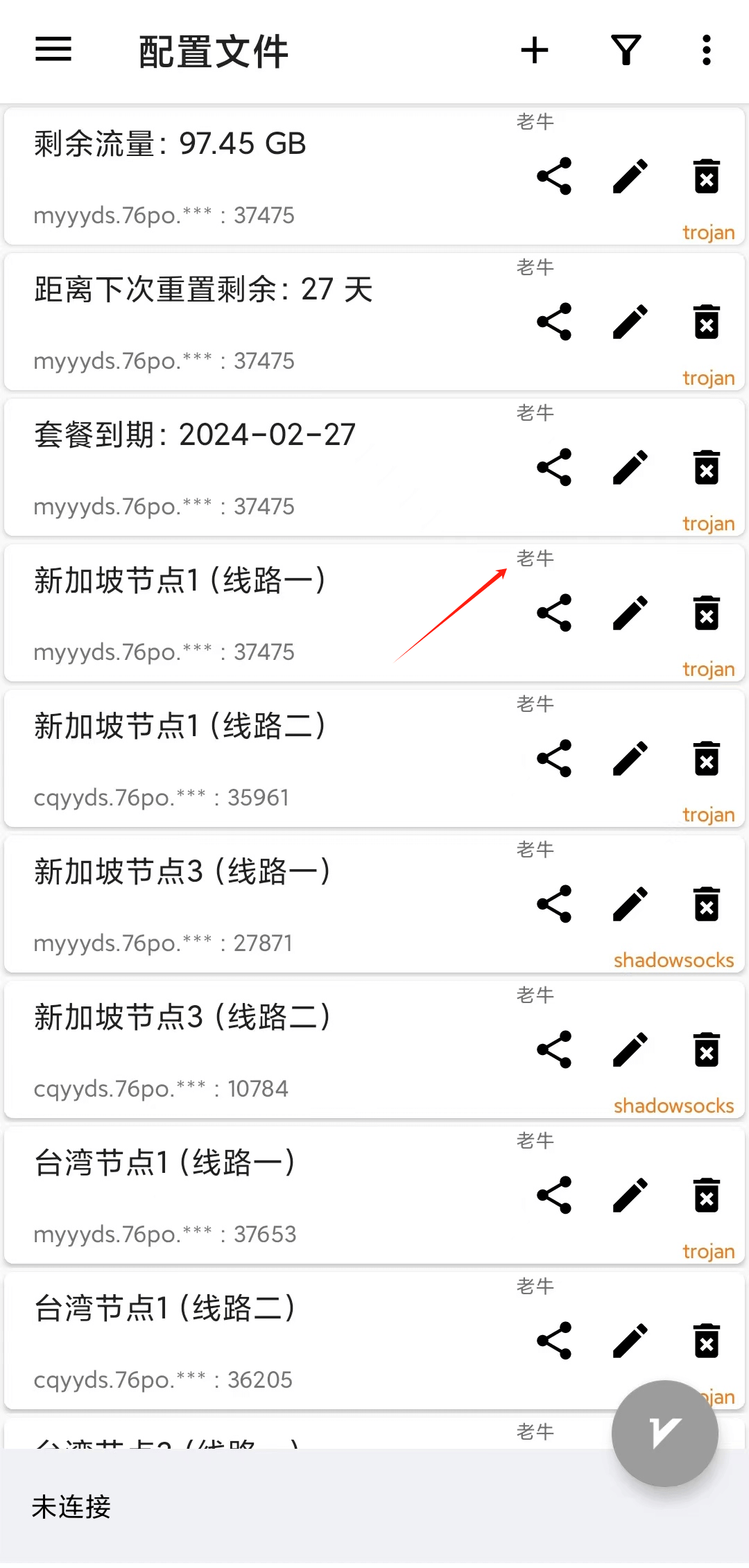Edit the 剩余流量 97.45 GB config
Viewport: 749px width, 1568px height.
click(x=630, y=176)
